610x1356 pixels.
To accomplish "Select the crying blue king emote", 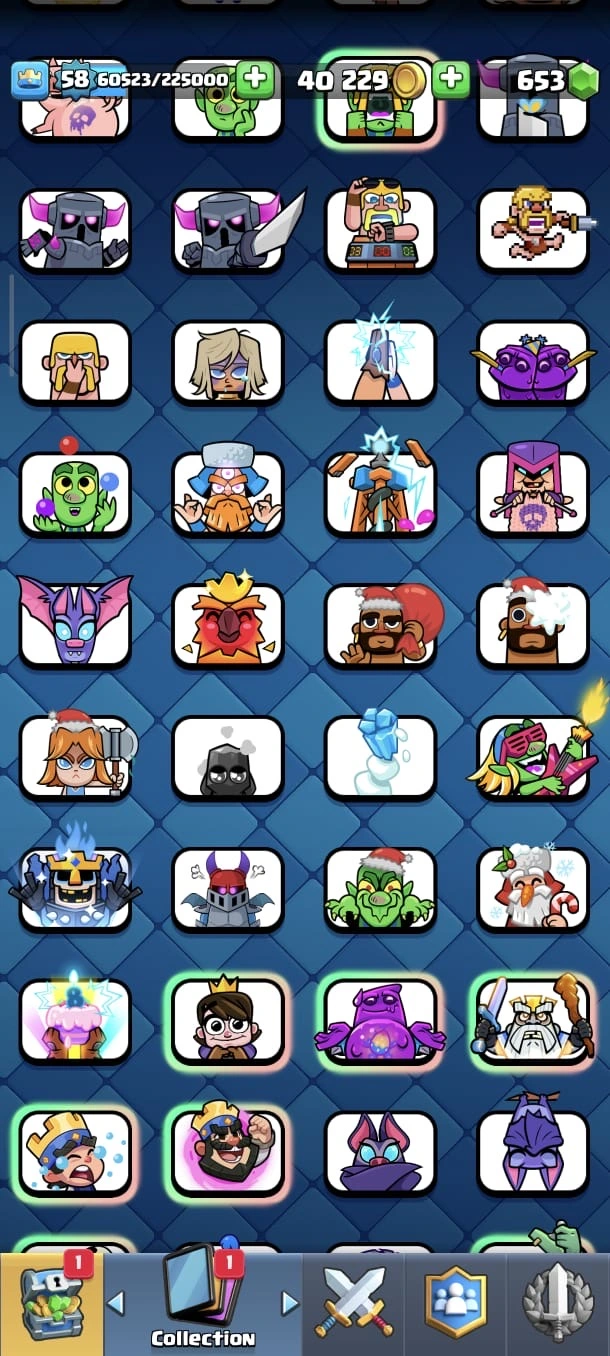I will [x=75, y=1152].
